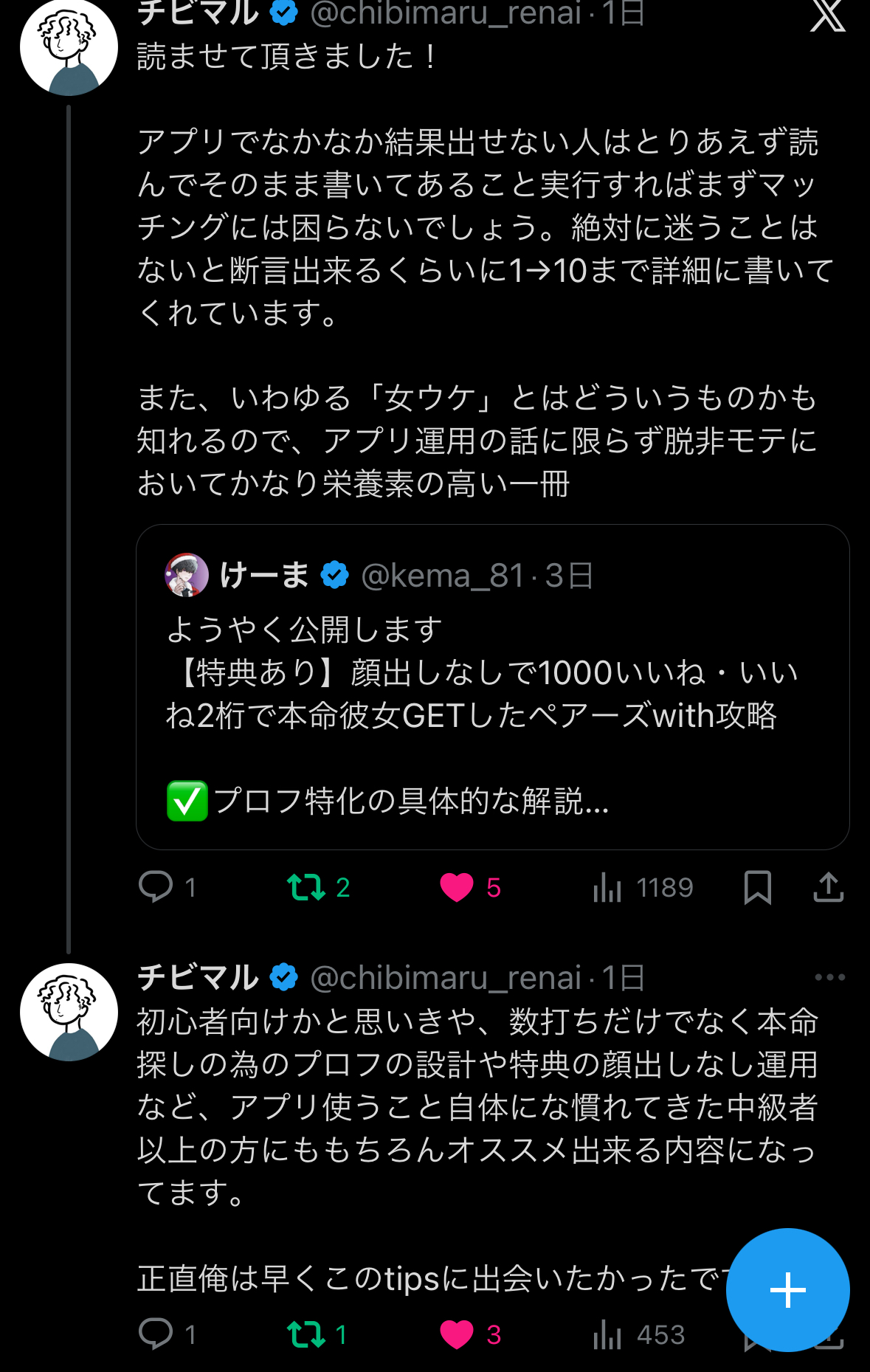Compose a new post with plus button
The height and width of the screenshot is (1372, 870).
pos(787,1289)
